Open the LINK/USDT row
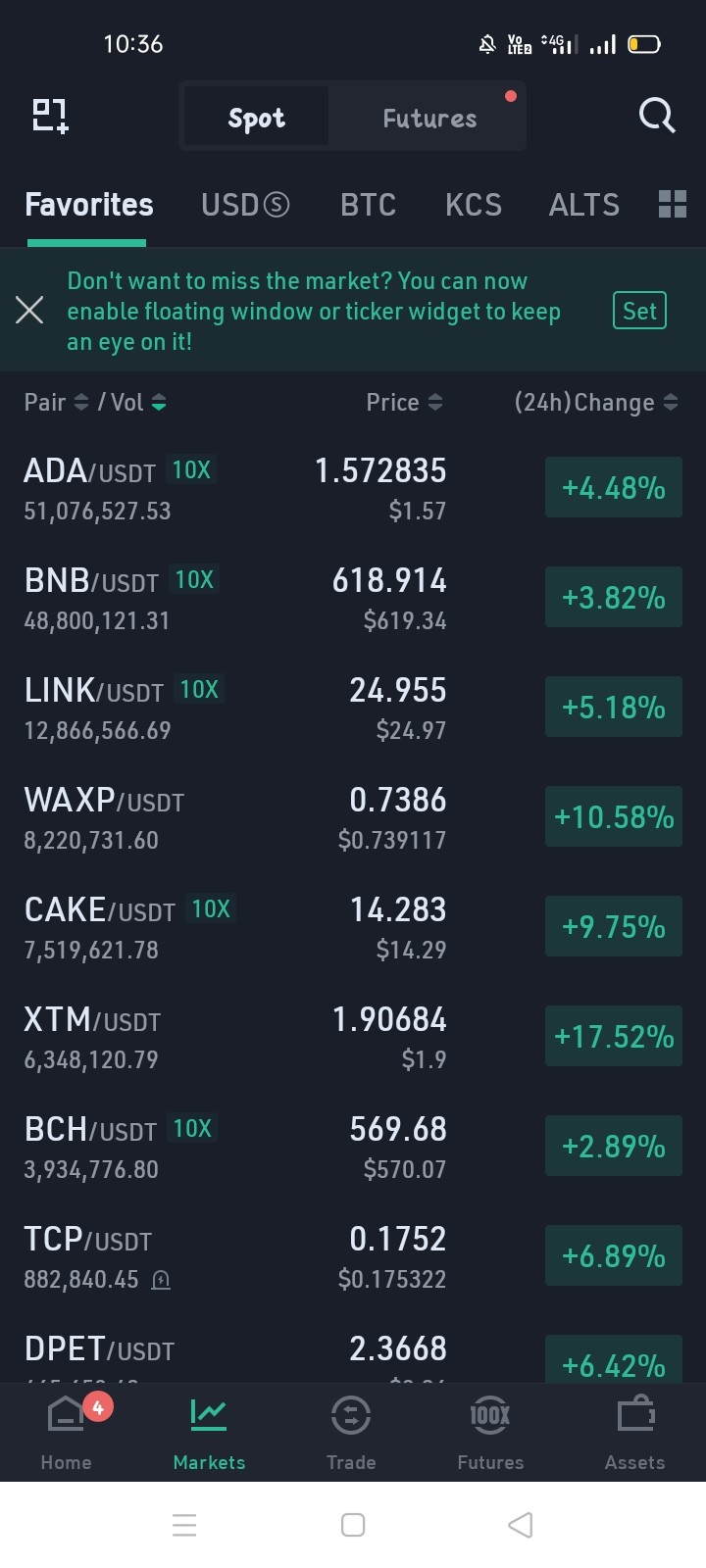 pyautogui.click(x=353, y=708)
